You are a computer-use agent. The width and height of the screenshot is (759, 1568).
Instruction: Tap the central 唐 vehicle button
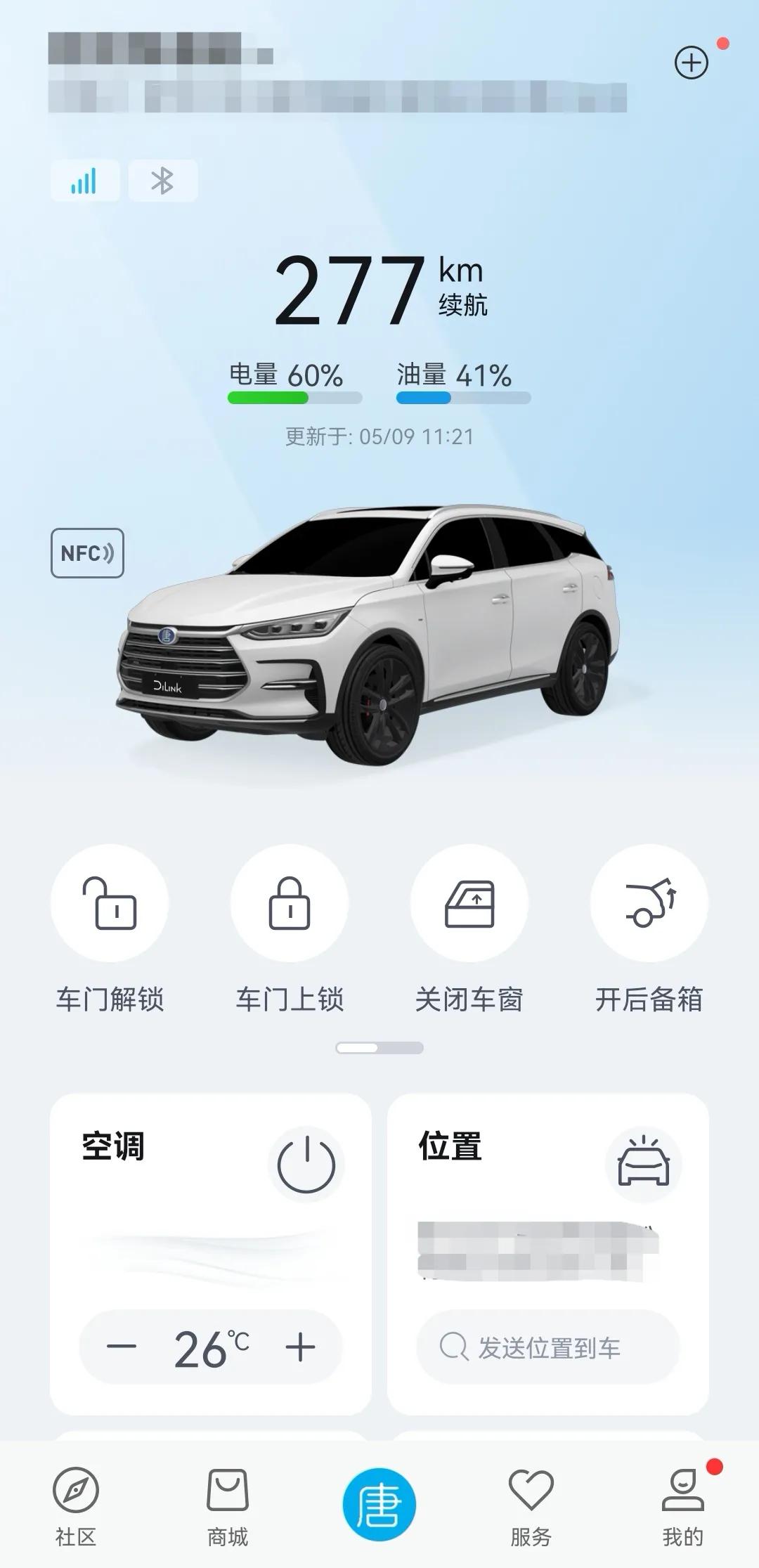[x=379, y=1497]
